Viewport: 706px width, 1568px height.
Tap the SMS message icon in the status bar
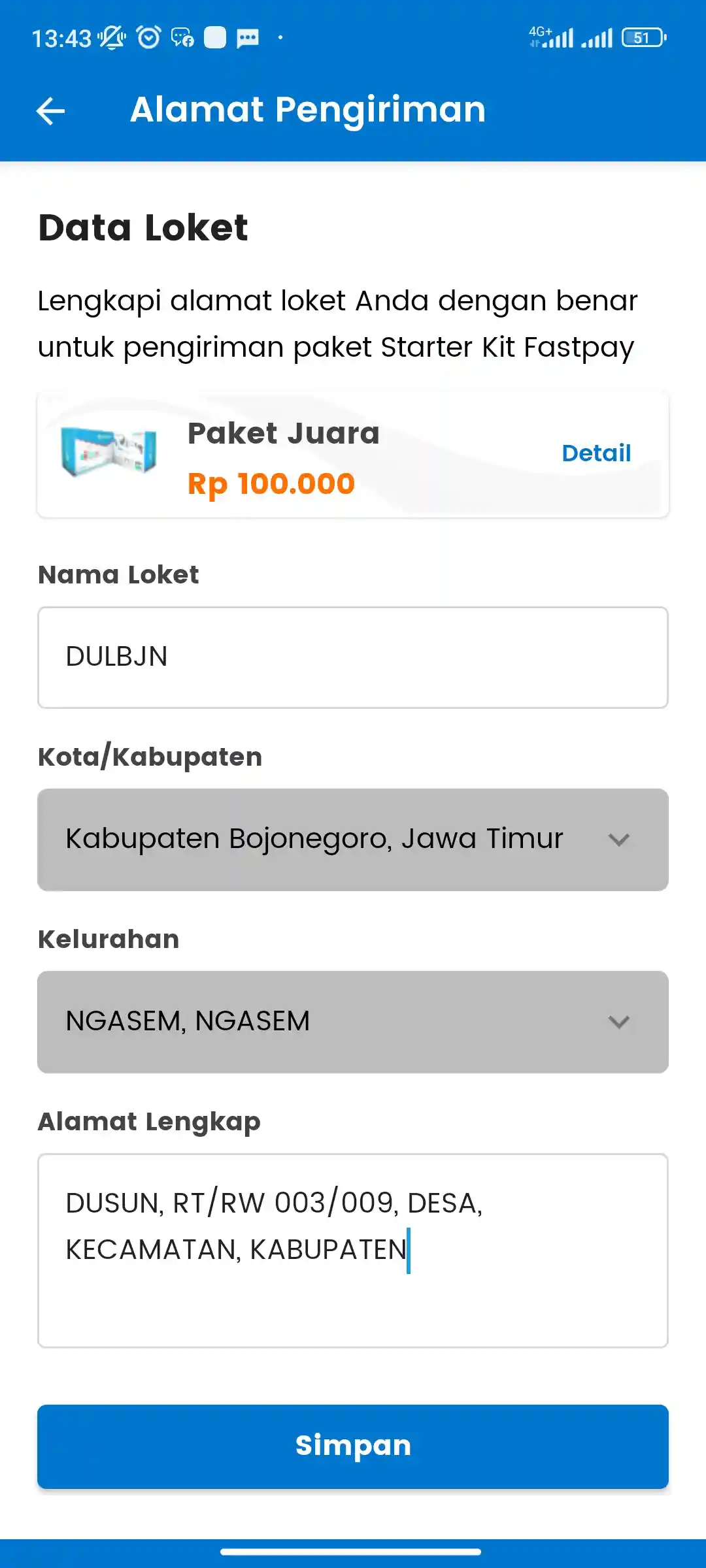248,39
